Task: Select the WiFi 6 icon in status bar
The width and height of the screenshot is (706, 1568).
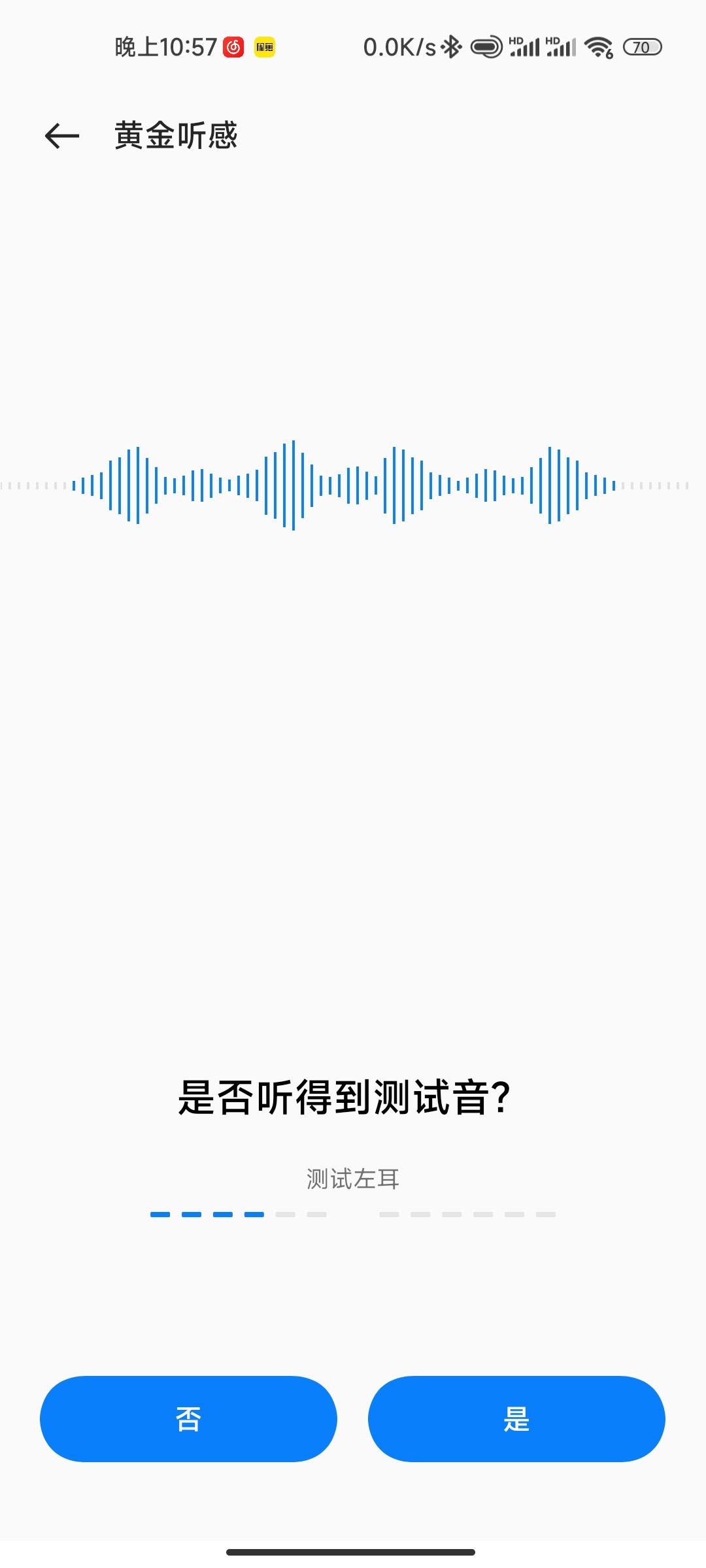Action: [x=597, y=46]
